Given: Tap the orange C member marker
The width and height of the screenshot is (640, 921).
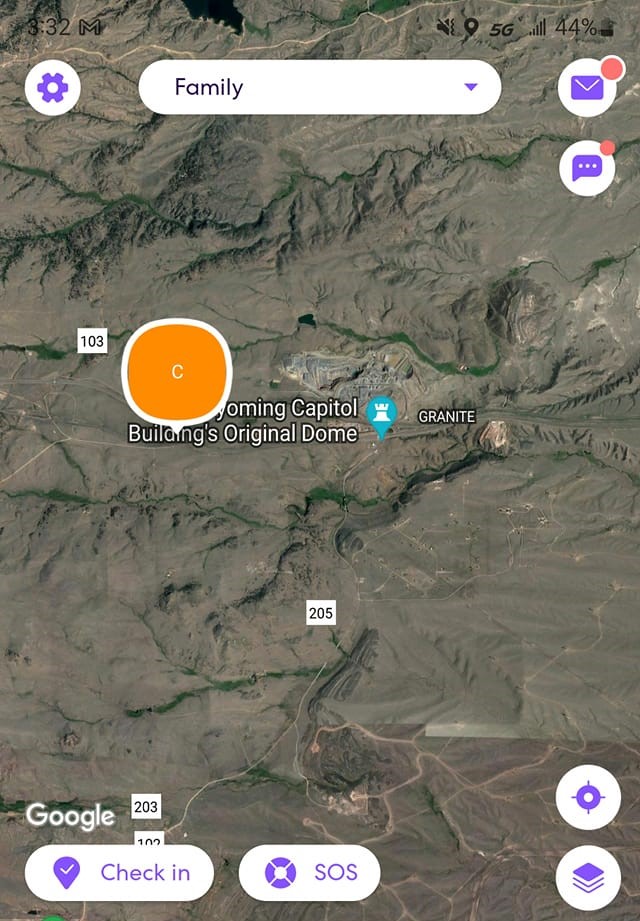Looking at the screenshot, I should coord(177,372).
